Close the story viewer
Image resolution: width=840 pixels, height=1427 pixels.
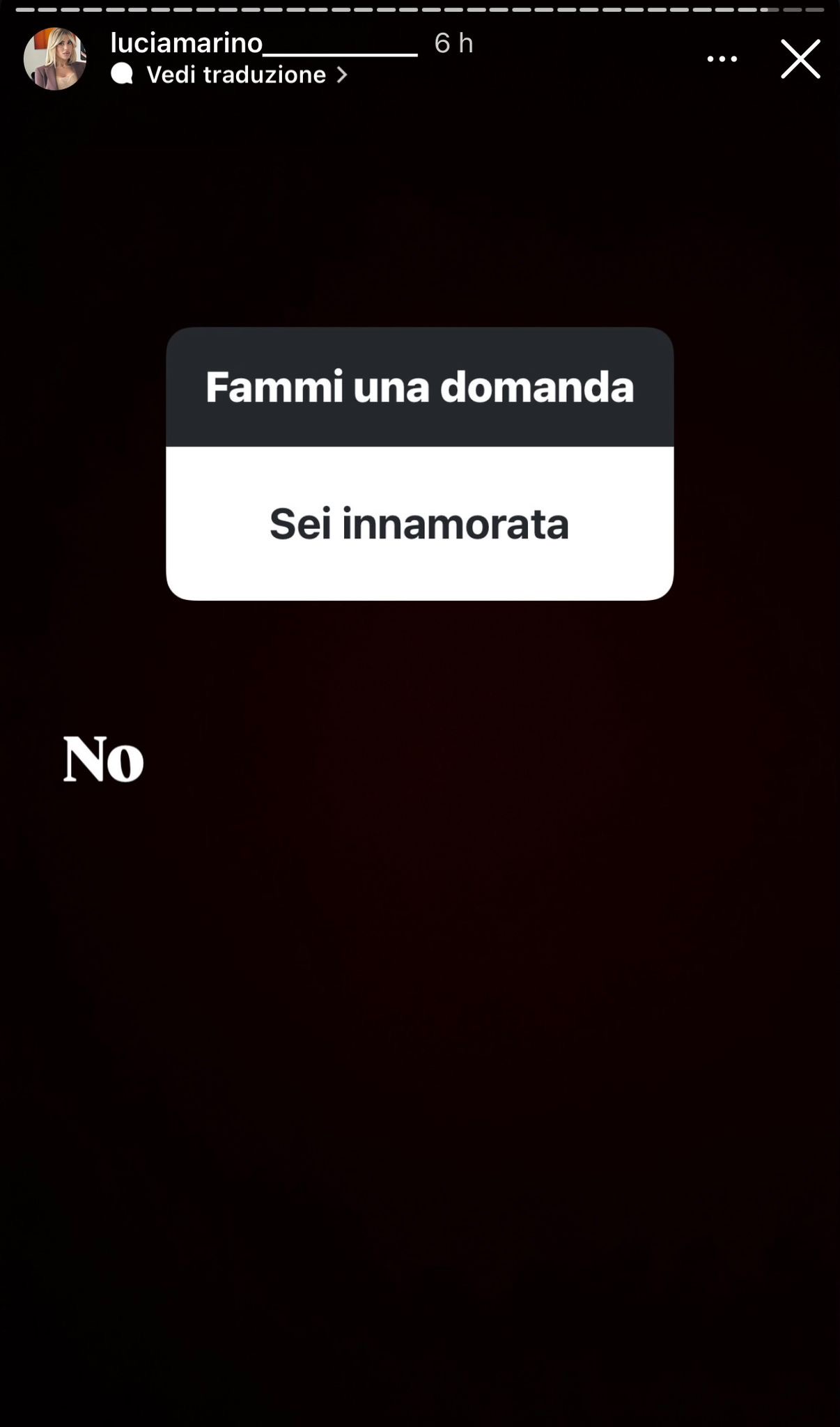click(800, 59)
